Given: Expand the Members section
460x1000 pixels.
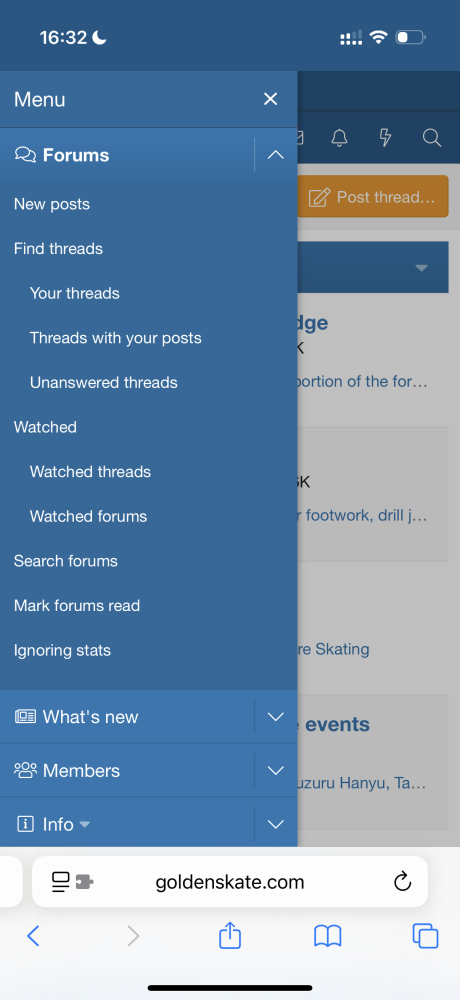Looking at the screenshot, I should pyautogui.click(x=276, y=770).
